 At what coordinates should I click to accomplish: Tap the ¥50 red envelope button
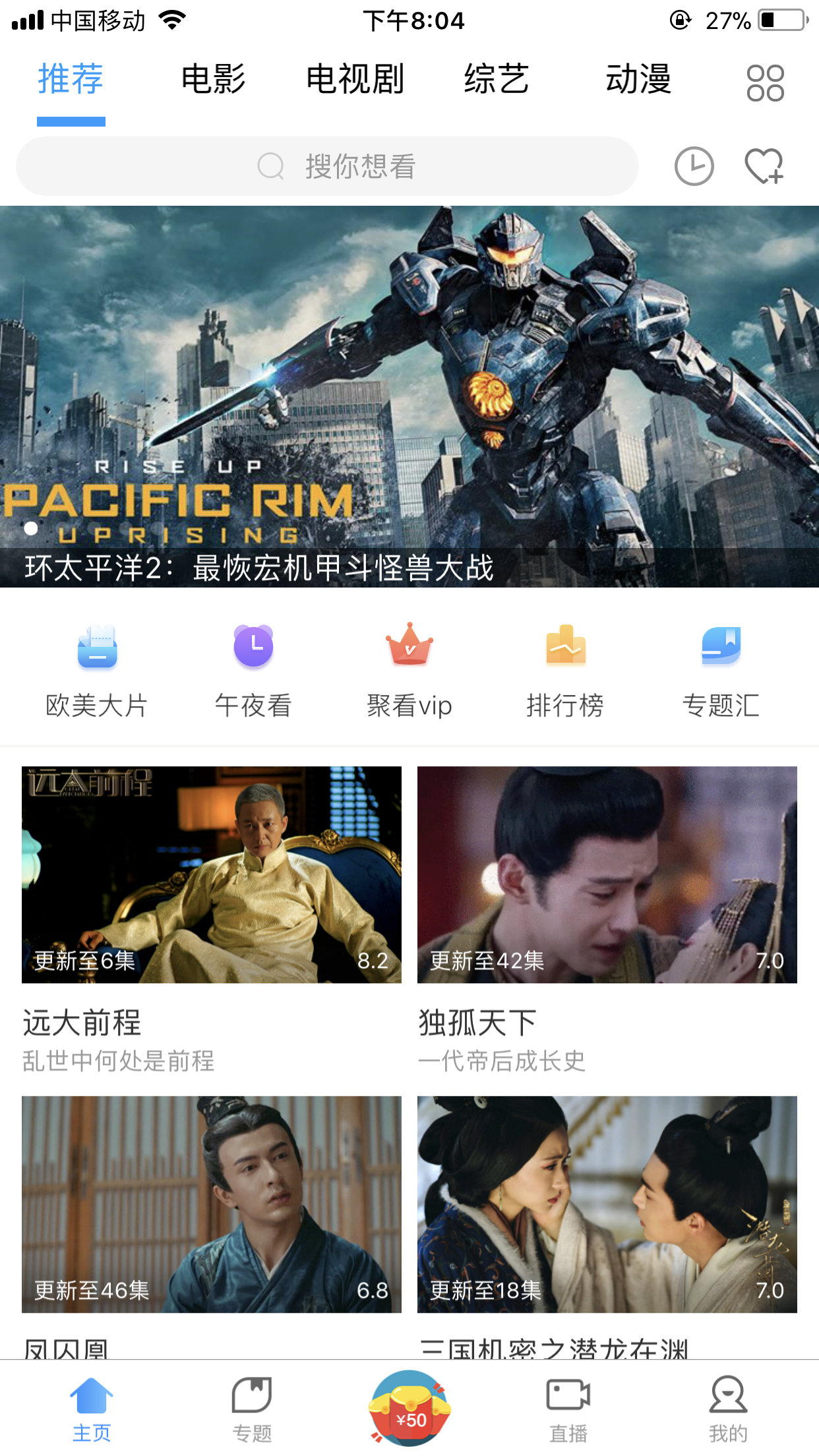[409, 1409]
